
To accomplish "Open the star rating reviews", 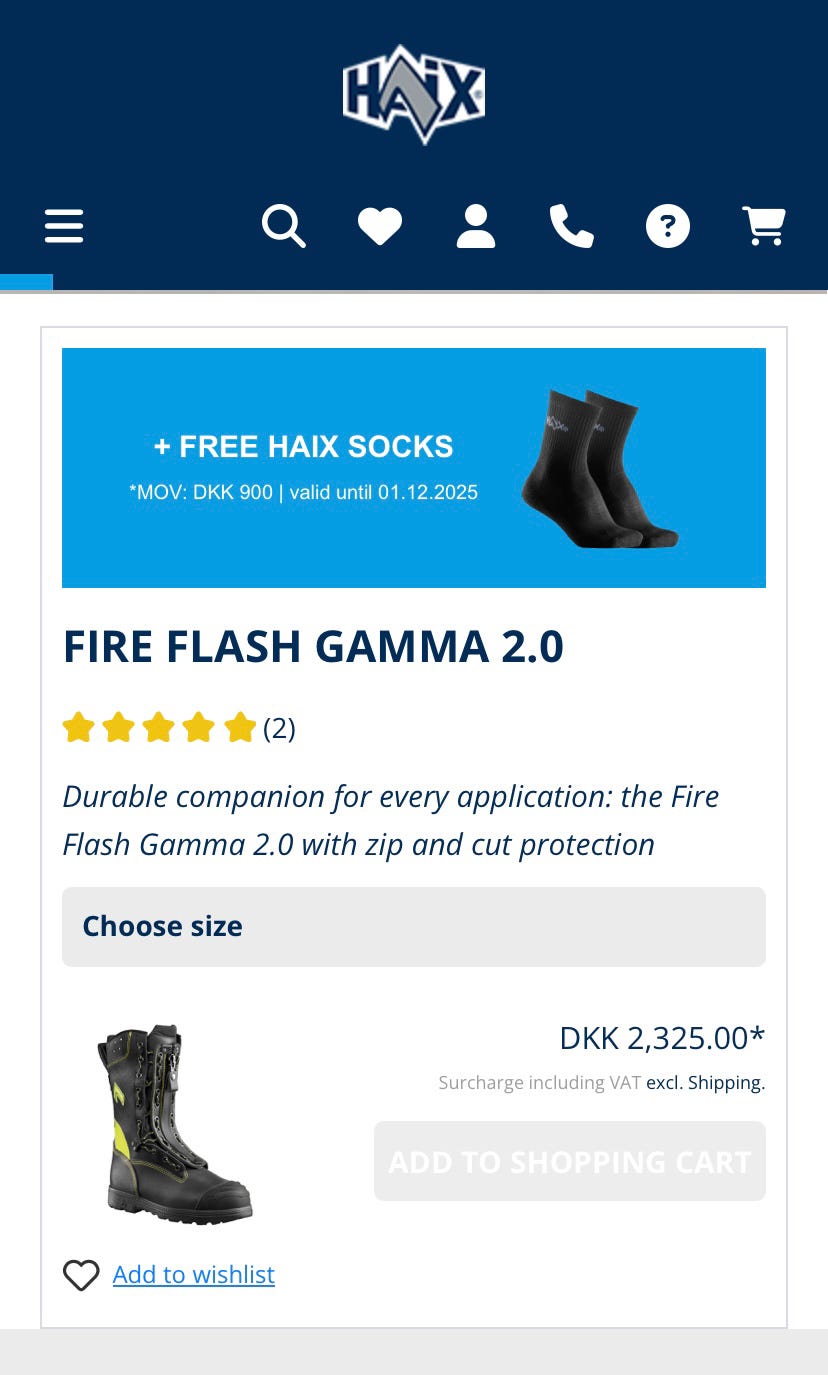I will click(x=179, y=728).
